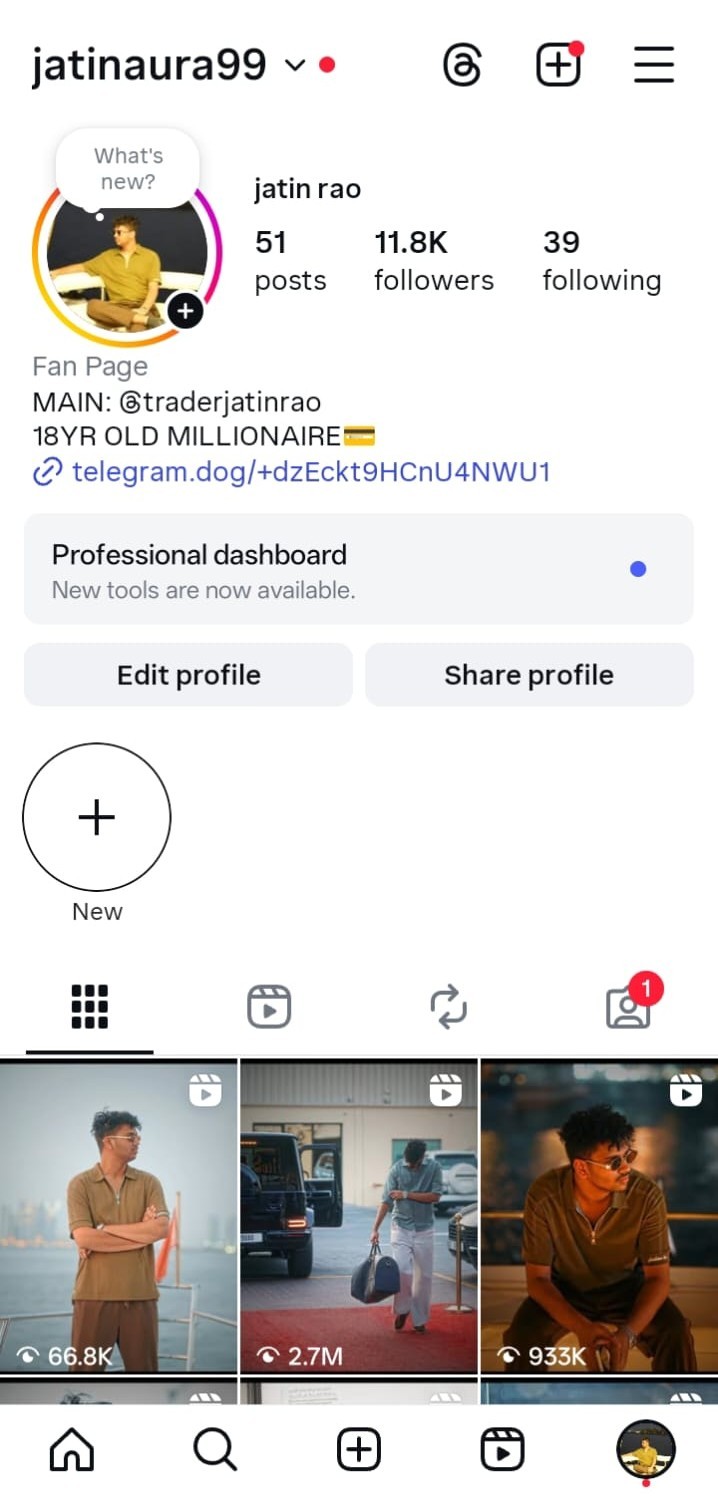Screen dimensions: 718x1503
Task: Go to the Home feed
Action: coord(72,1449)
